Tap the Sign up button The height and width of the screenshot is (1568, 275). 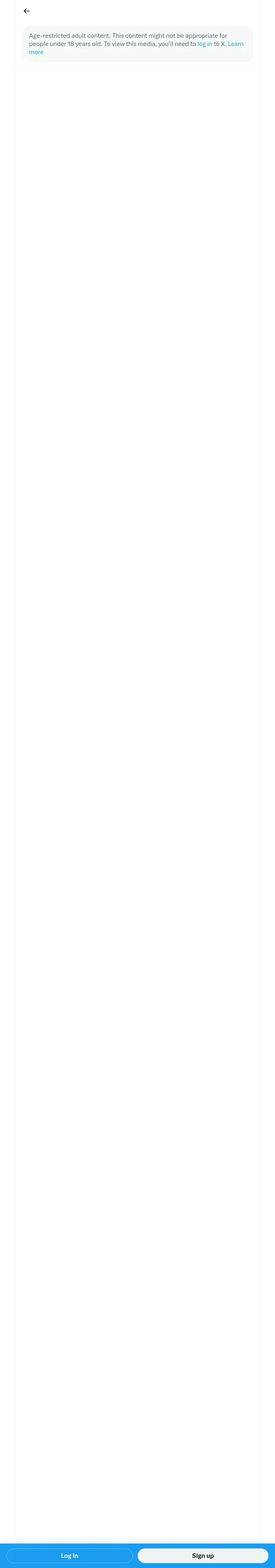(203, 1555)
